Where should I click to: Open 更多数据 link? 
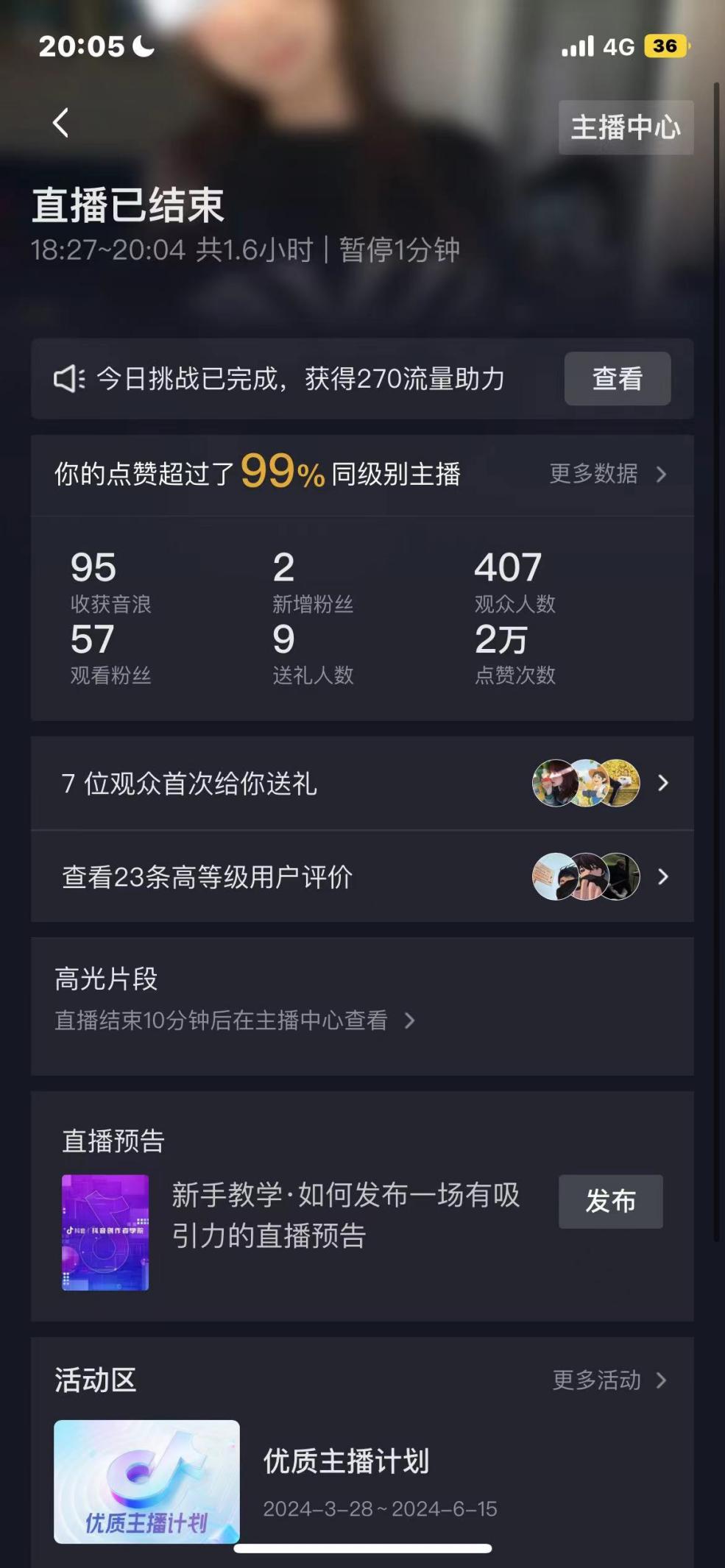pos(607,474)
